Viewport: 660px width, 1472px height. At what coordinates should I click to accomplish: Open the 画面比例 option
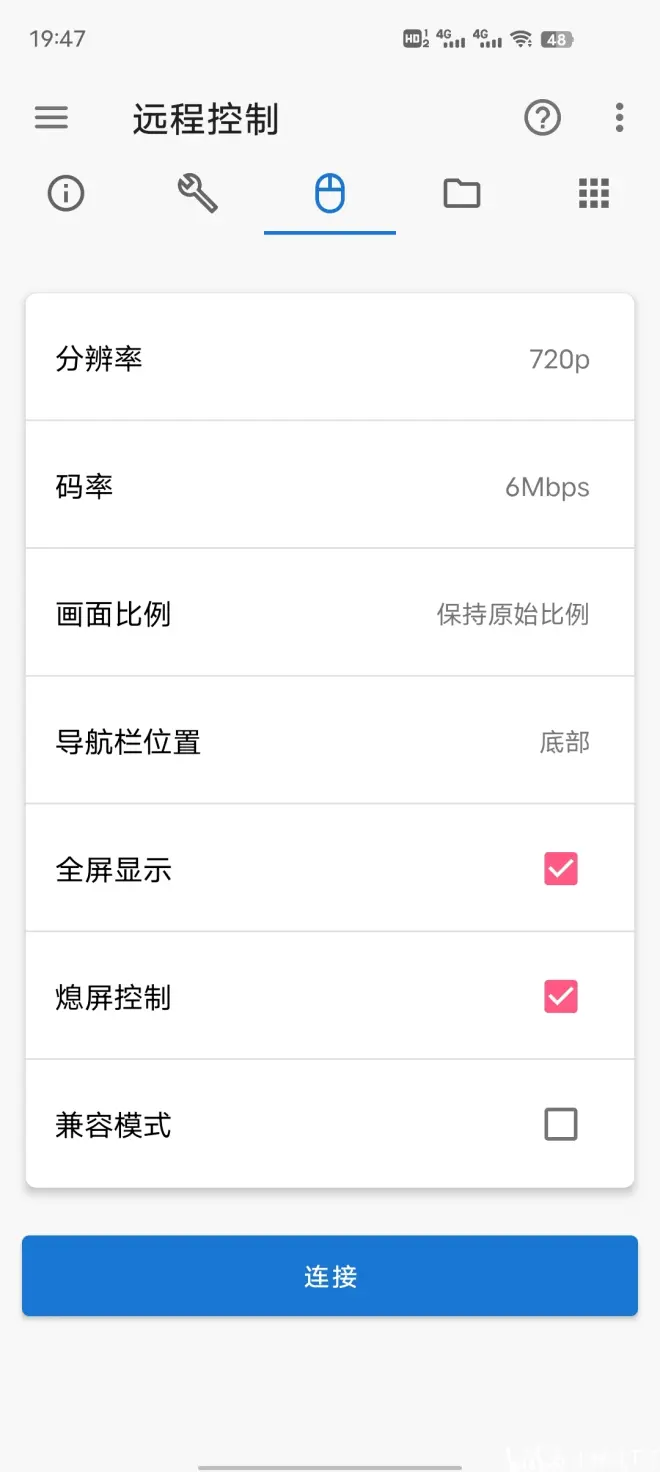tap(330, 613)
